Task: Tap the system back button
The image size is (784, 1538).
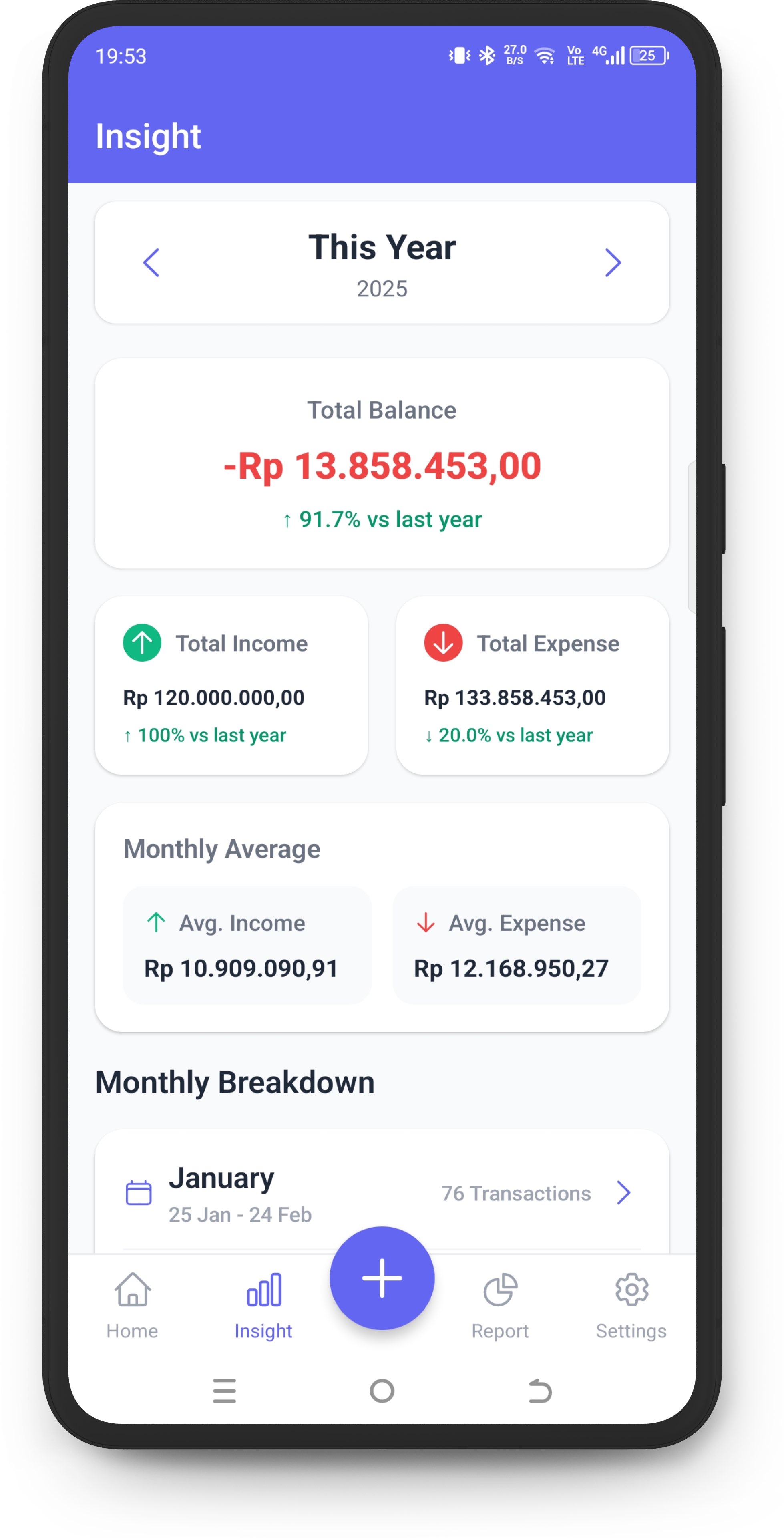Action: pyautogui.click(x=540, y=1391)
